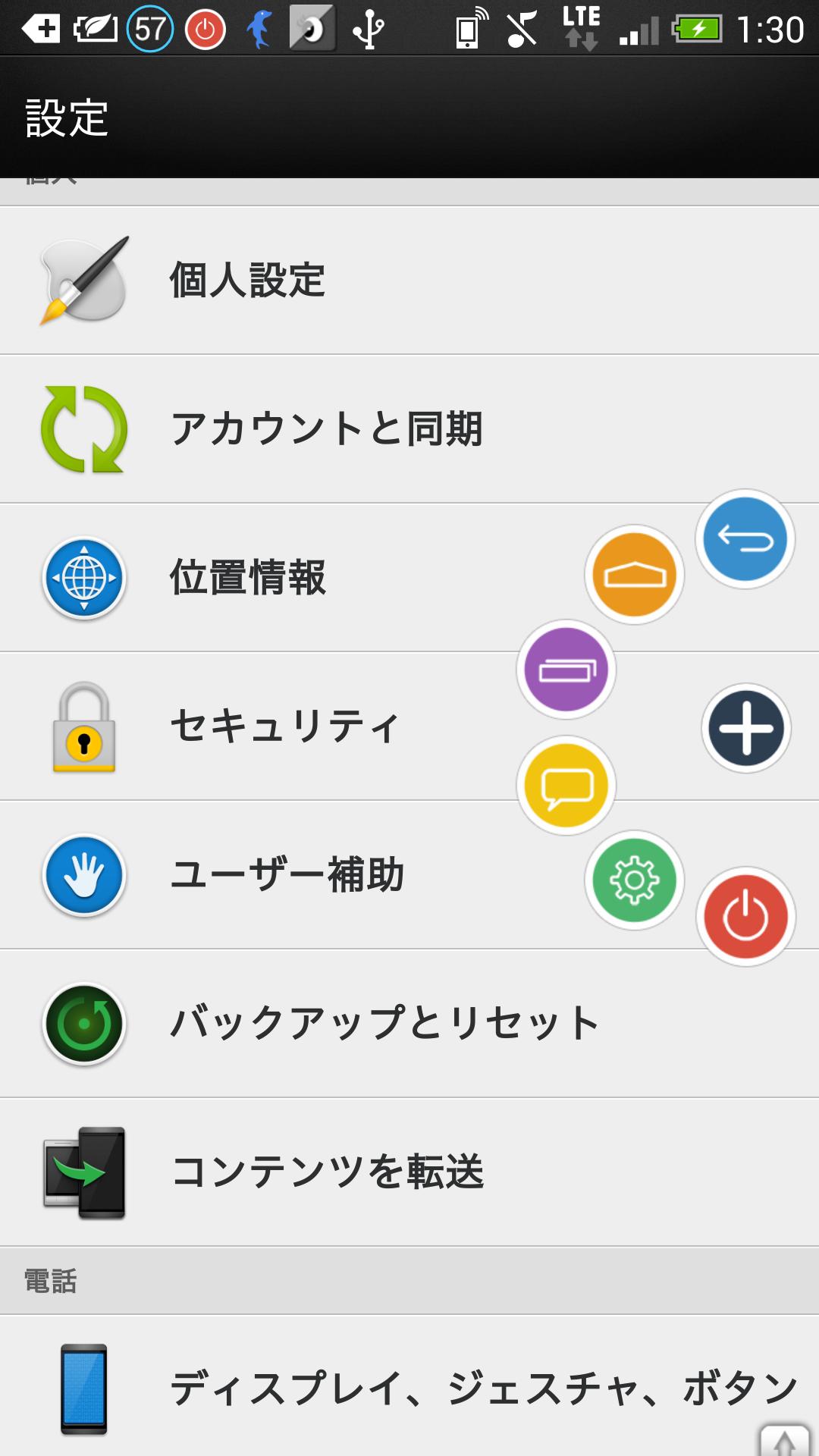This screenshot has width=819, height=1456.
Task: Tap the globe icon next to 位置情報
Action: (x=83, y=577)
